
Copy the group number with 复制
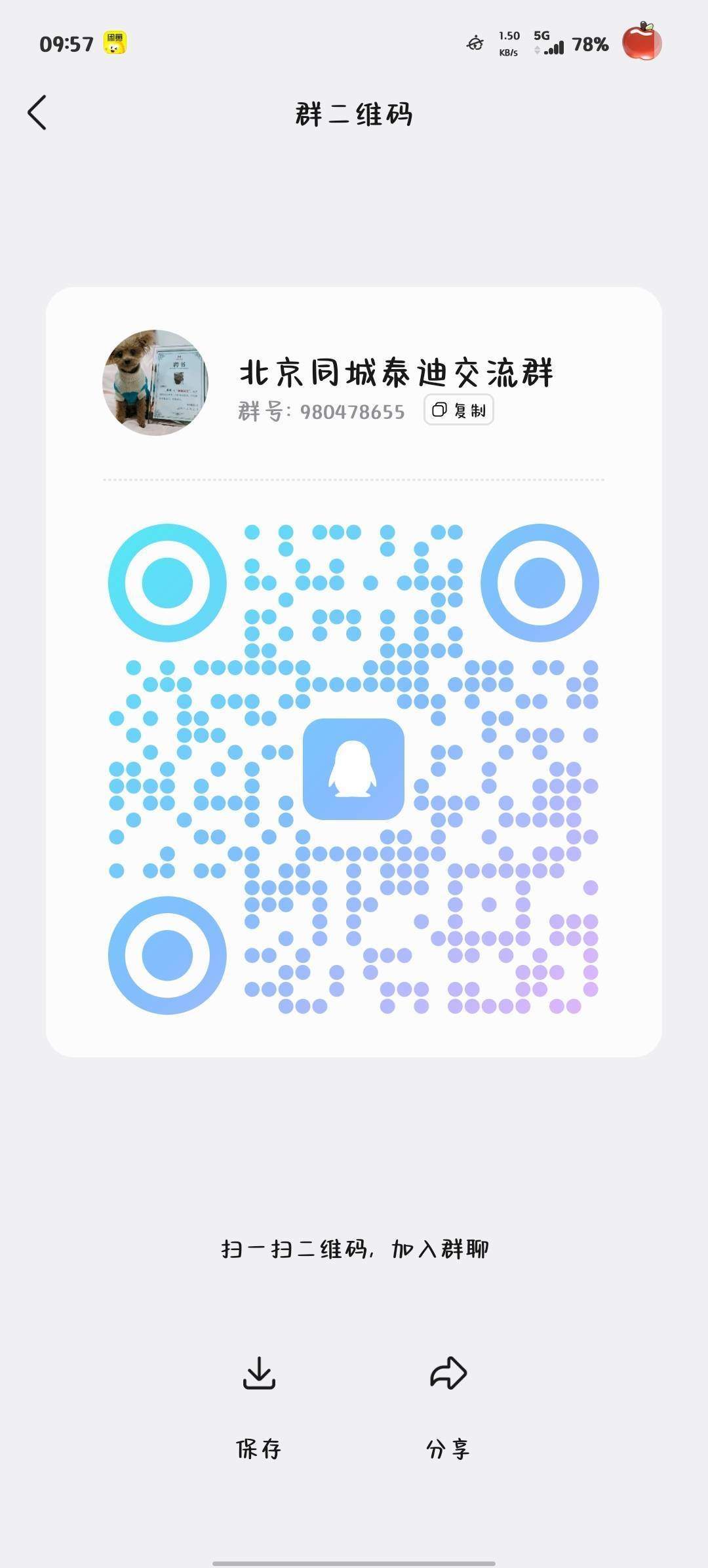coord(458,410)
